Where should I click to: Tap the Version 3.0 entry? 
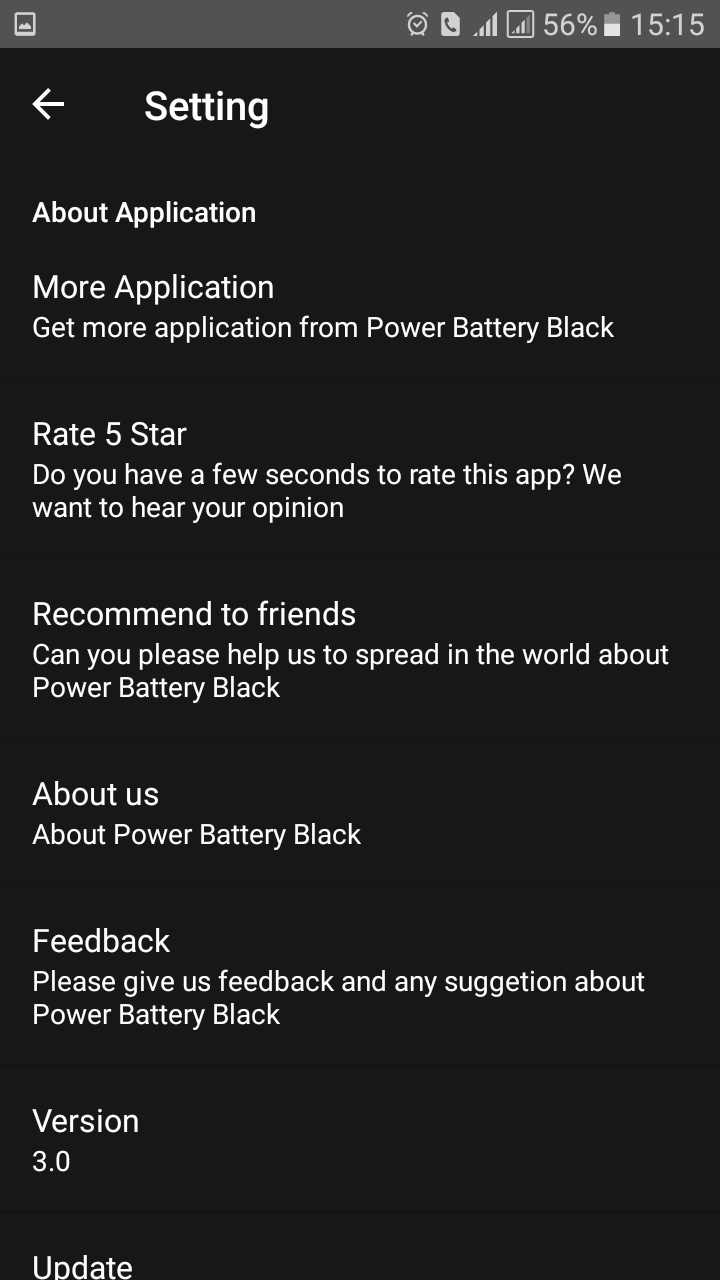pyautogui.click(x=360, y=1138)
